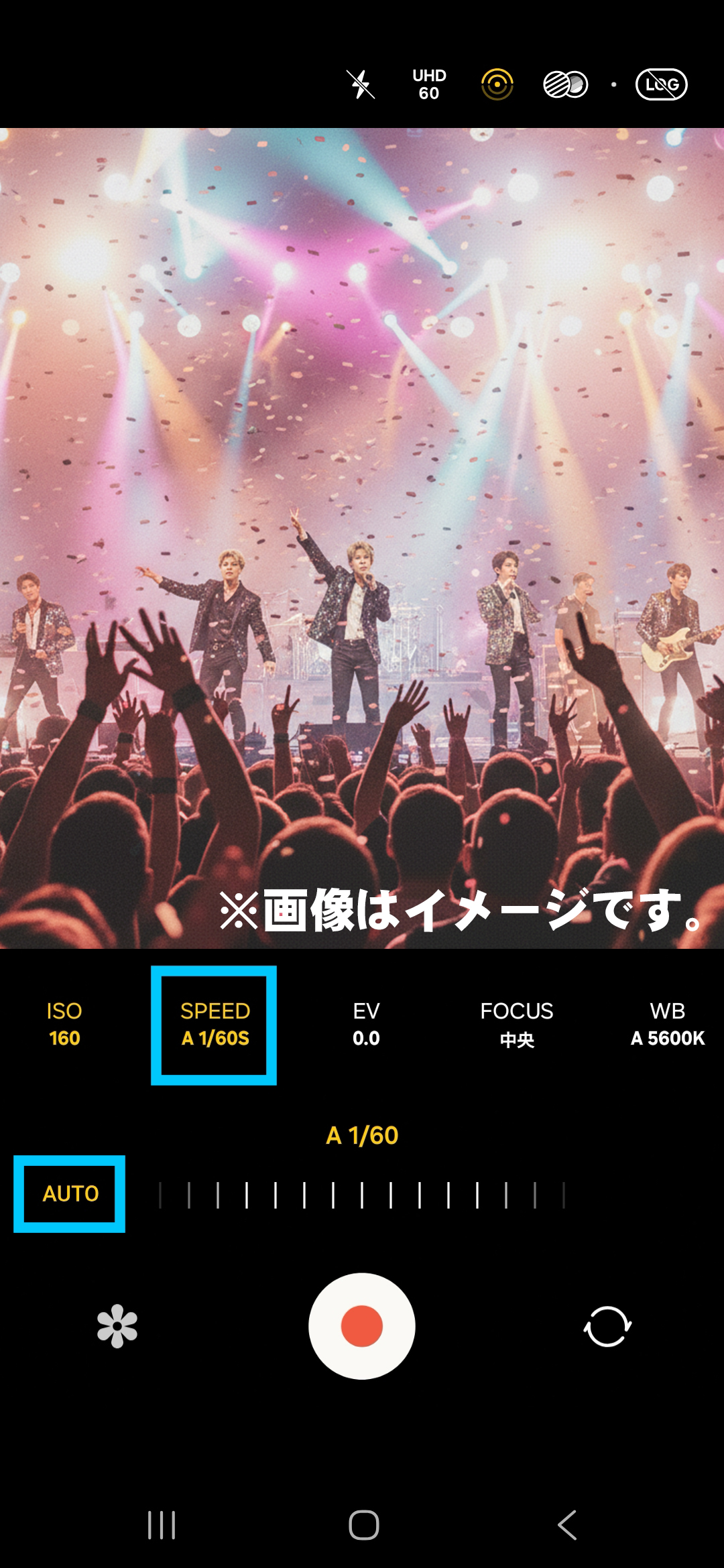Open the FOCUS setting

(516, 1024)
